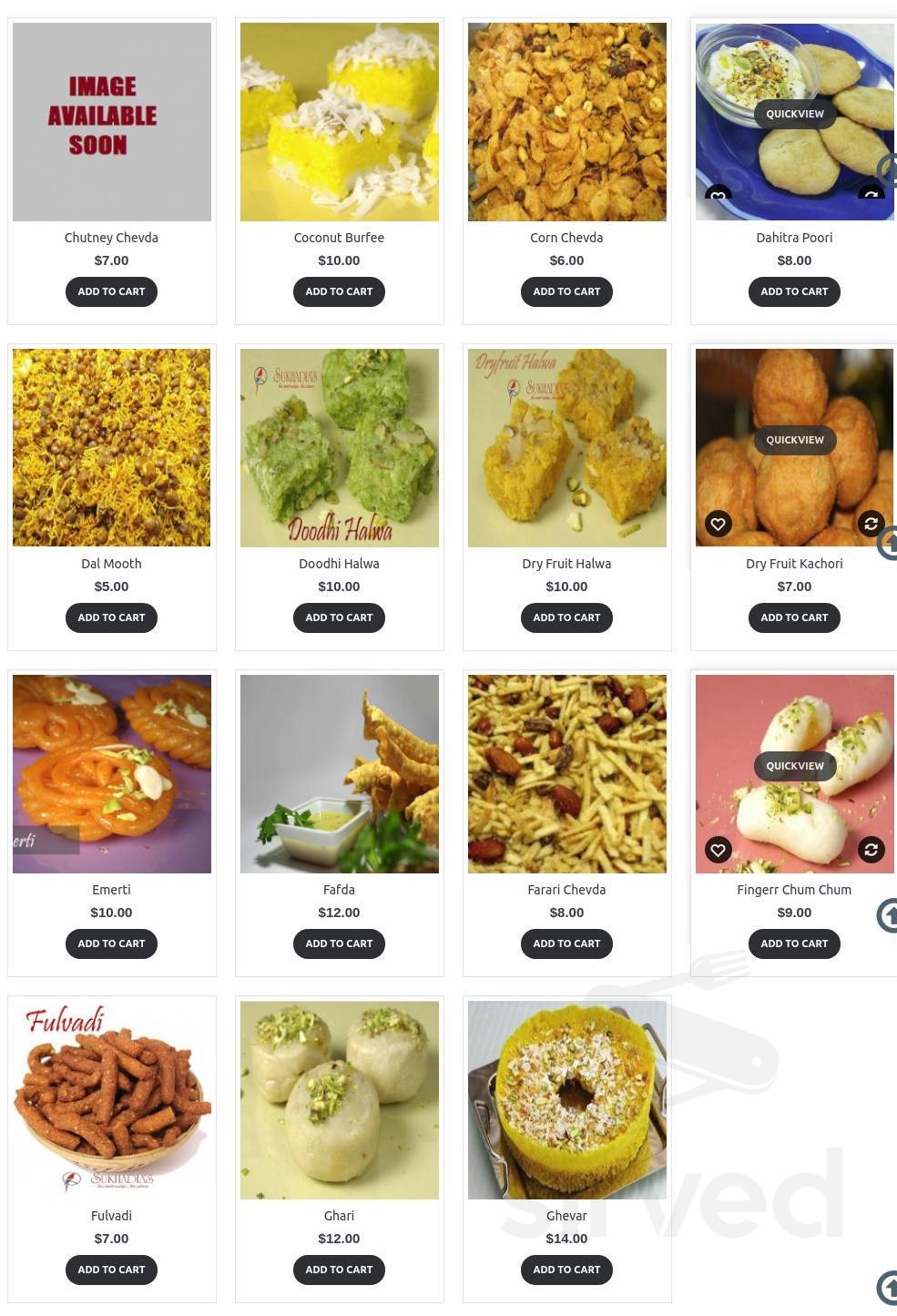Click compare icon on Dry Fruit Kachori
Screen dimensions: 897x1316
(871, 524)
